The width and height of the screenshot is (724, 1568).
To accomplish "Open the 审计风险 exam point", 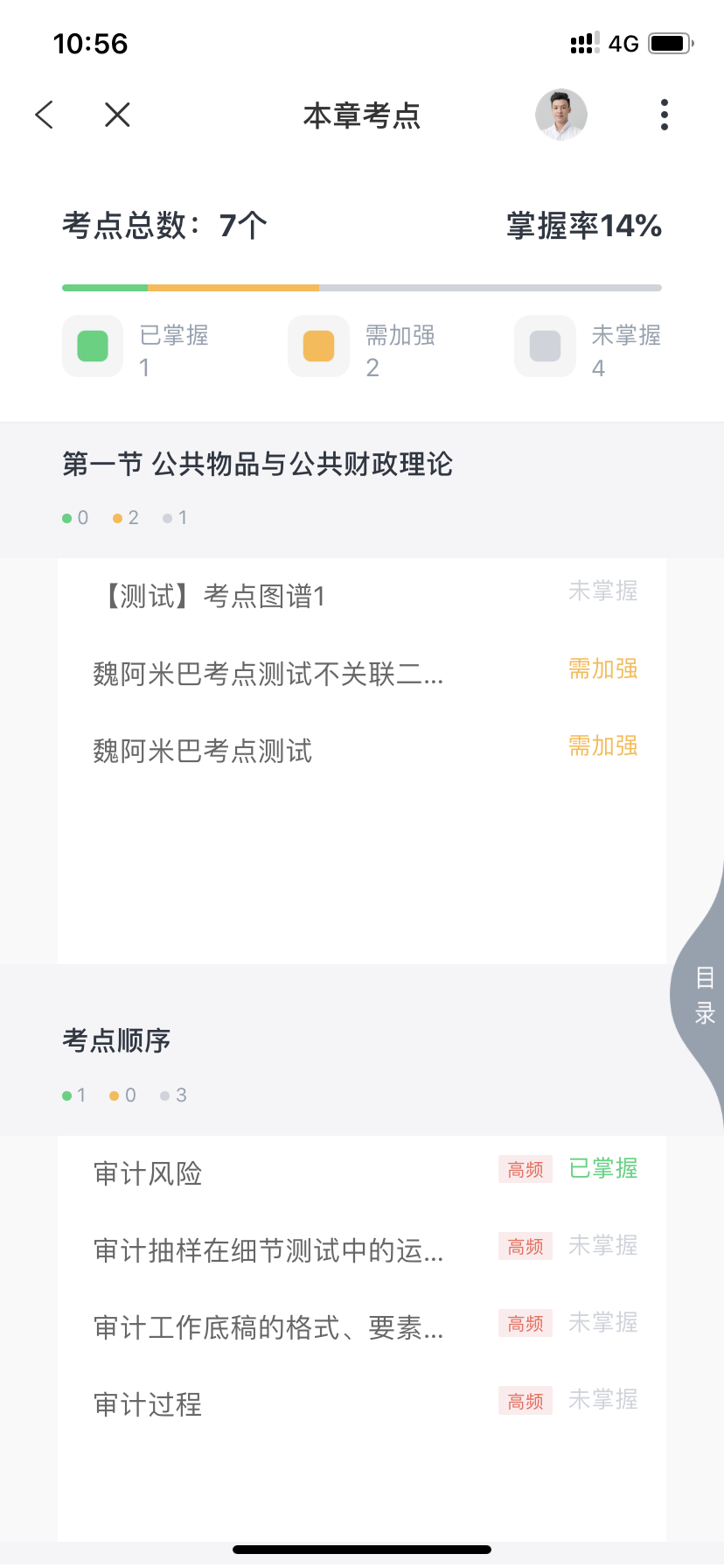I will (x=149, y=1173).
